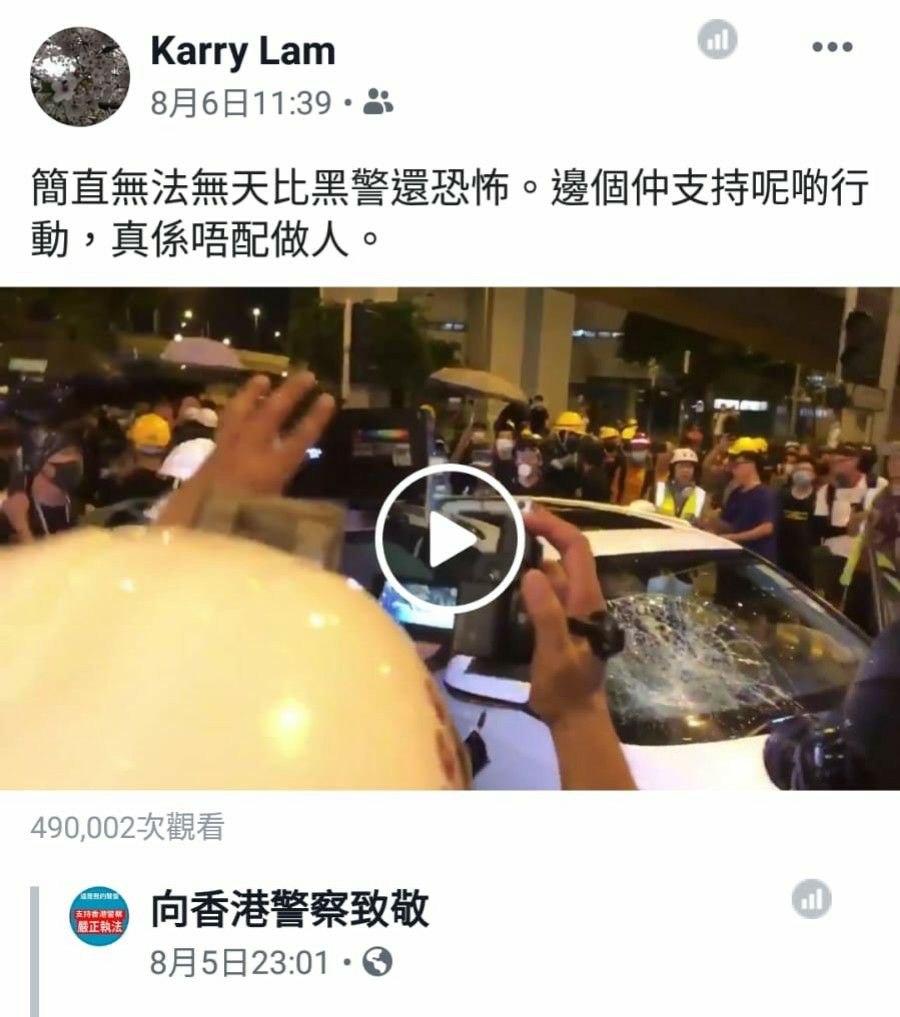Screen dimensions: 900x1017
Task: Tap the insights icon beside 向香港警察致敬
Action: tap(811, 899)
